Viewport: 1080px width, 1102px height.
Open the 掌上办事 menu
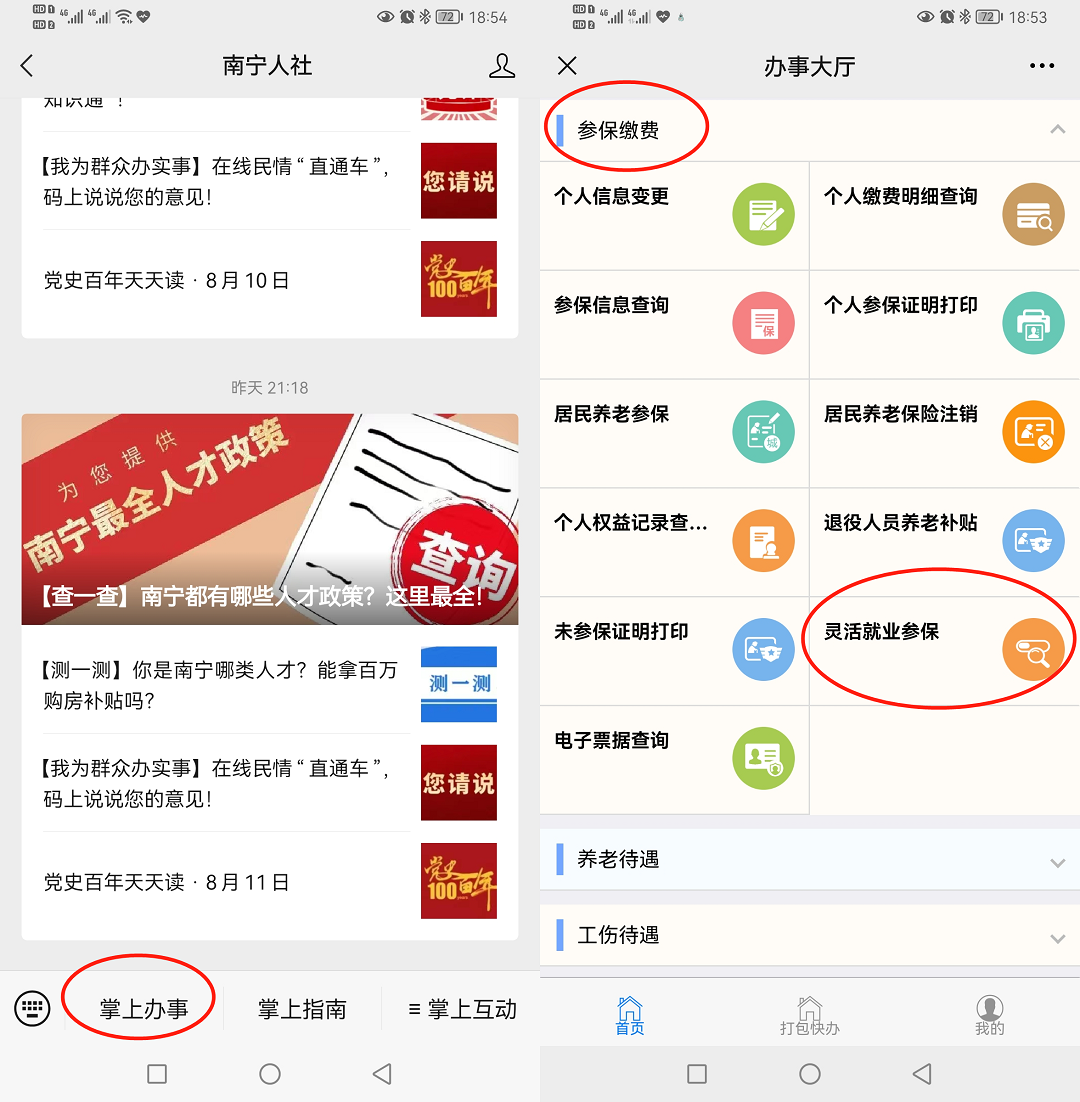(143, 1009)
